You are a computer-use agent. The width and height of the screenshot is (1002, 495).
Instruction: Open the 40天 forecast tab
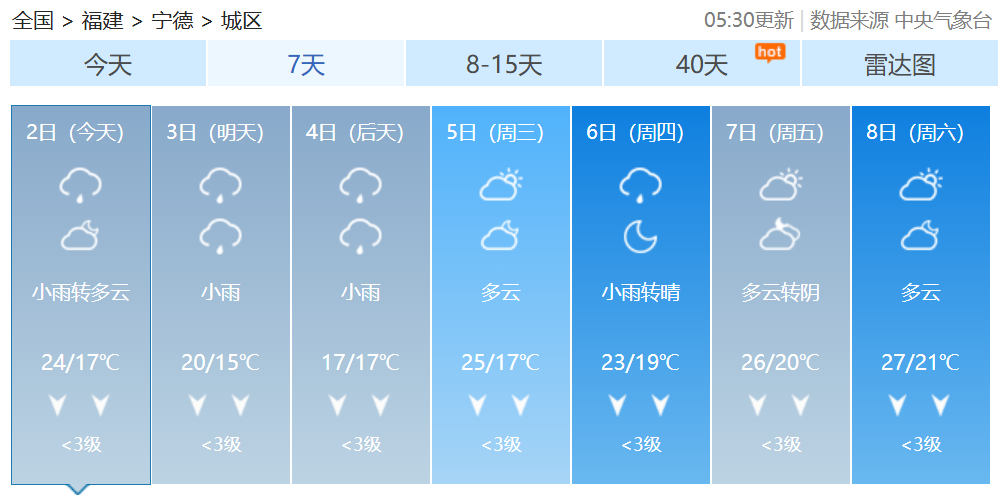click(x=702, y=65)
